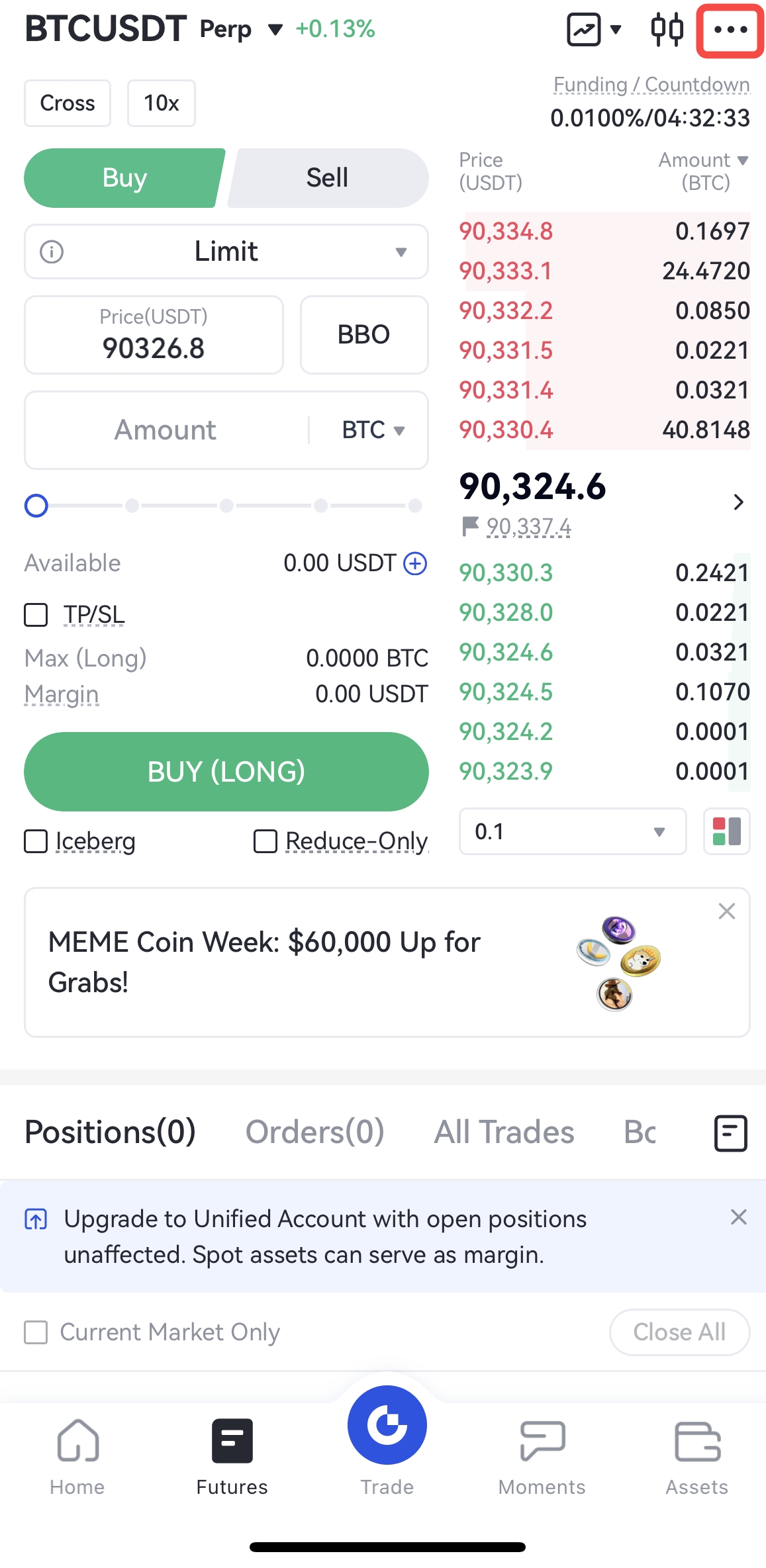Change the 10x leverage setting

(162, 103)
